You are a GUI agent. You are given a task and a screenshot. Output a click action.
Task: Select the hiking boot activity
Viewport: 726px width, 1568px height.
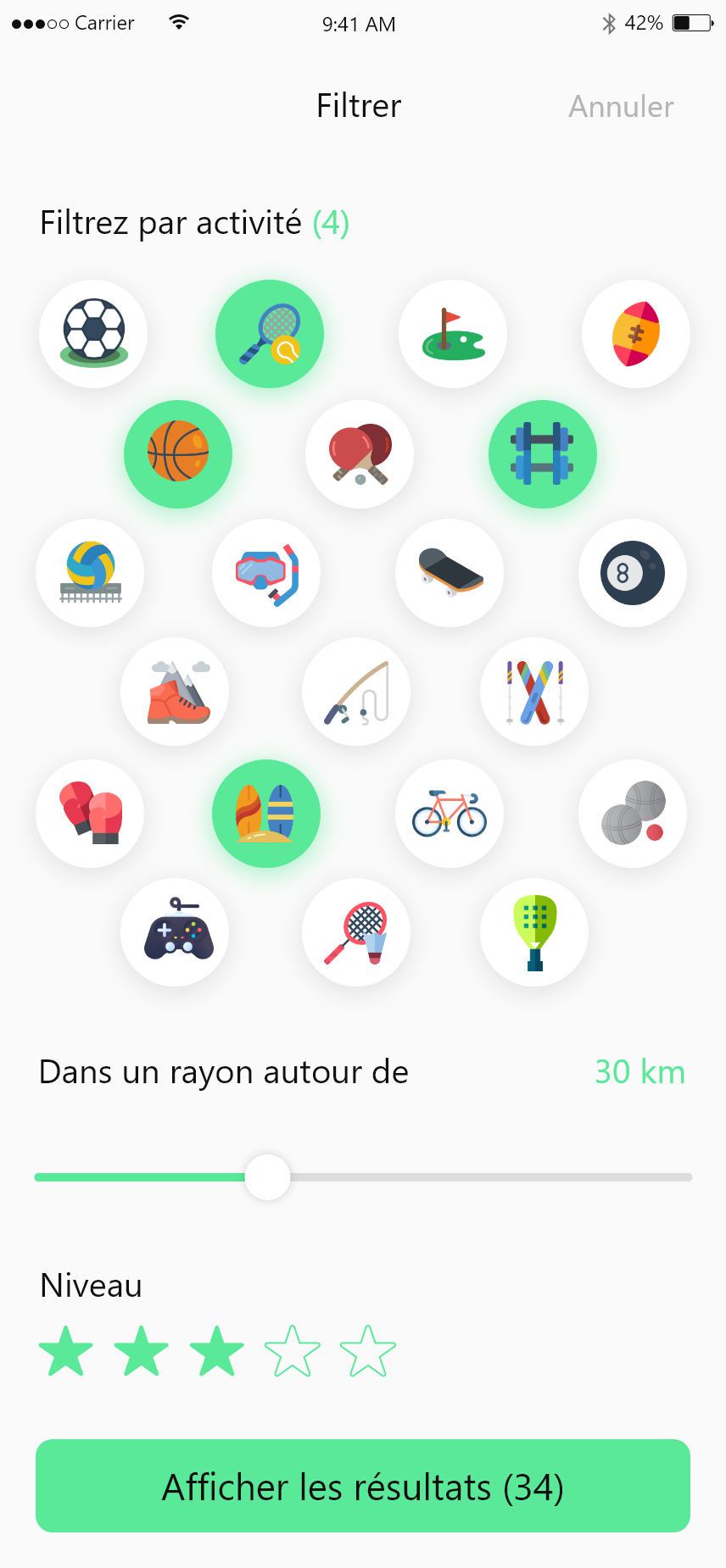point(175,692)
